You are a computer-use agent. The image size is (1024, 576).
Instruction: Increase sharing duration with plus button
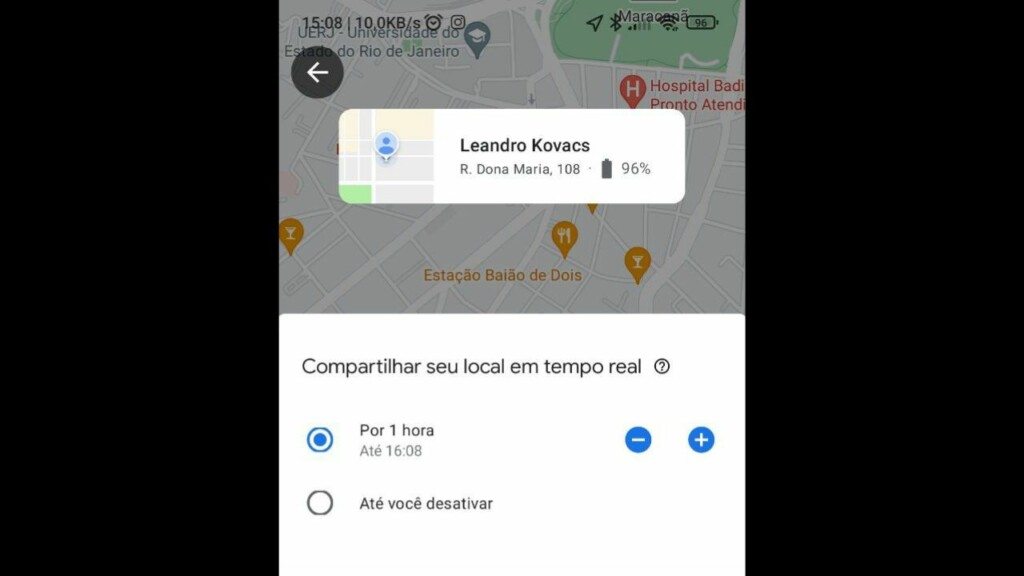[701, 440]
